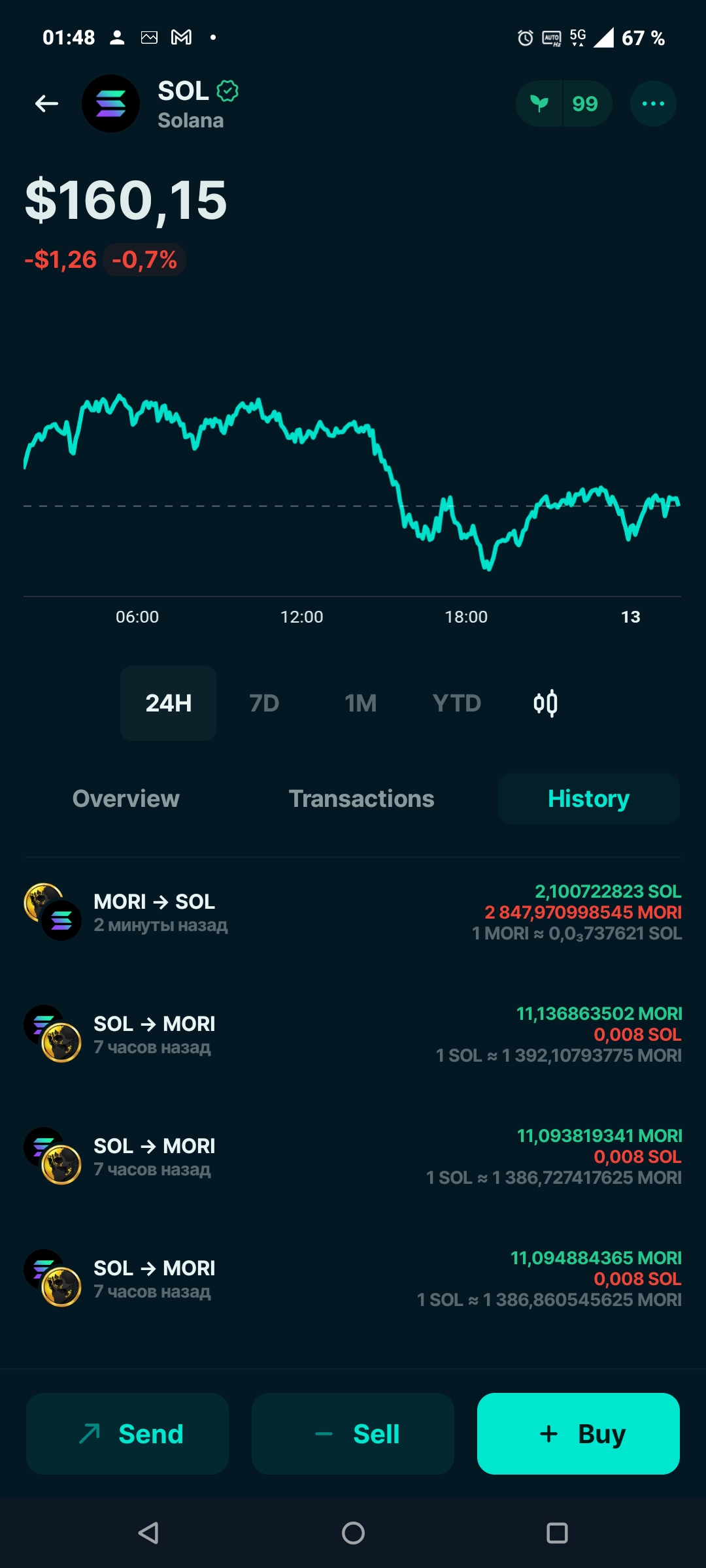This screenshot has width=706, height=1568.
Task: Open the MORI → SOL swap from 2 минуты назад
Action: [353, 912]
